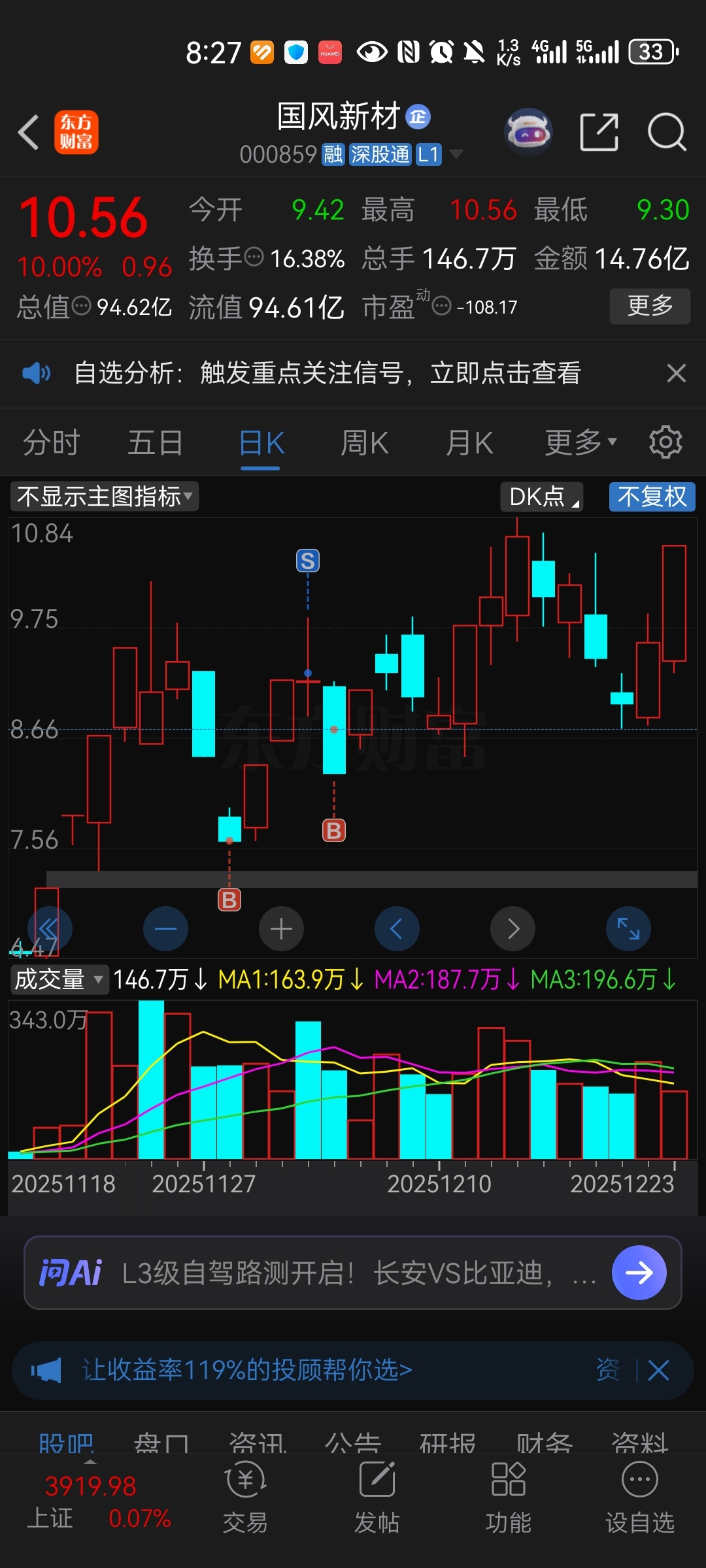The height and width of the screenshot is (1568, 706).
Task: Switch to the 分时 chart tab
Action: [x=51, y=443]
